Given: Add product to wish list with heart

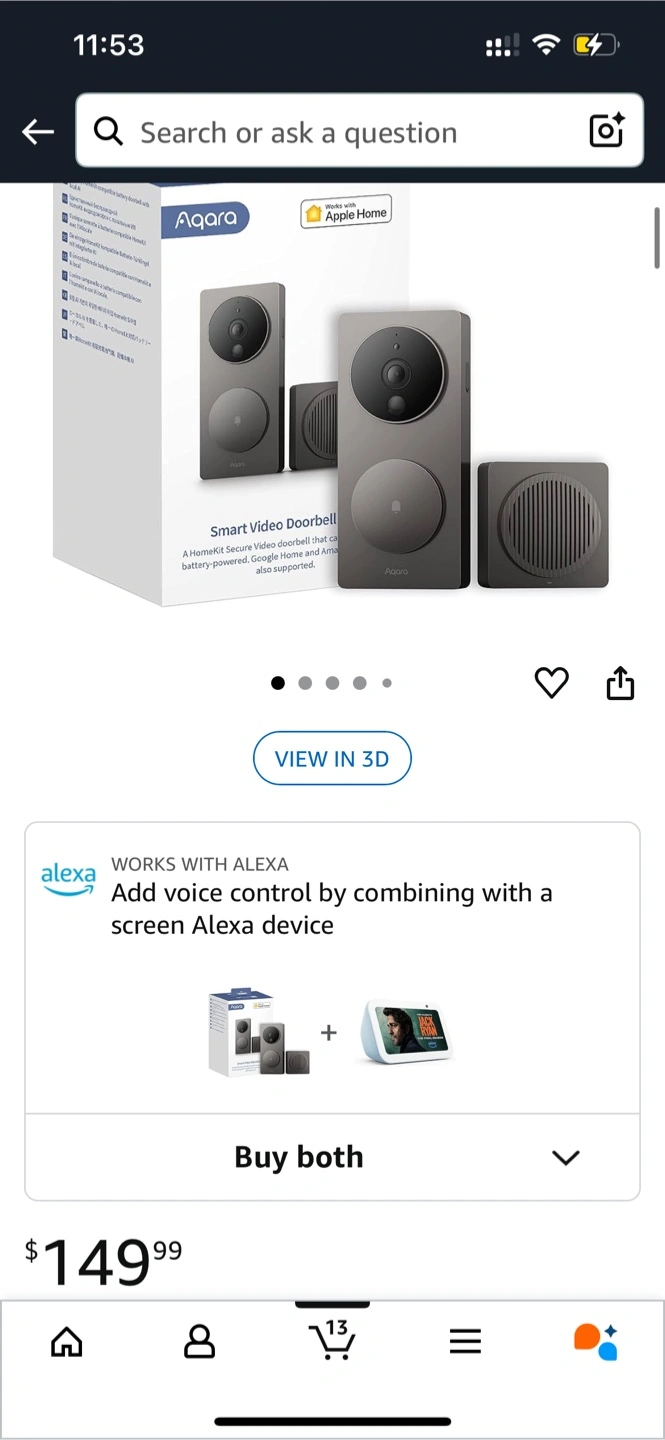Looking at the screenshot, I should [551, 683].
